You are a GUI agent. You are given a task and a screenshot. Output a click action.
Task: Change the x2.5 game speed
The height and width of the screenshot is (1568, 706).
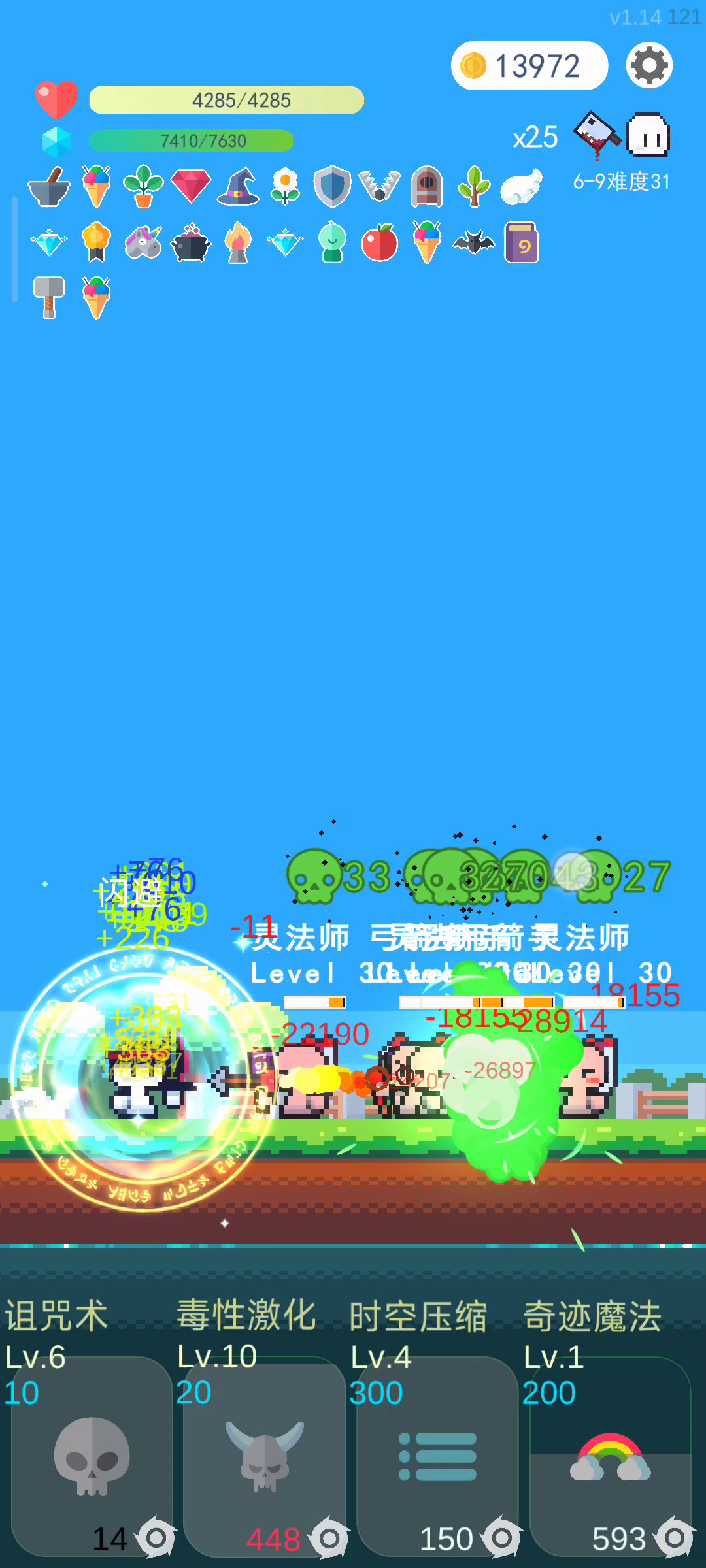535,137
